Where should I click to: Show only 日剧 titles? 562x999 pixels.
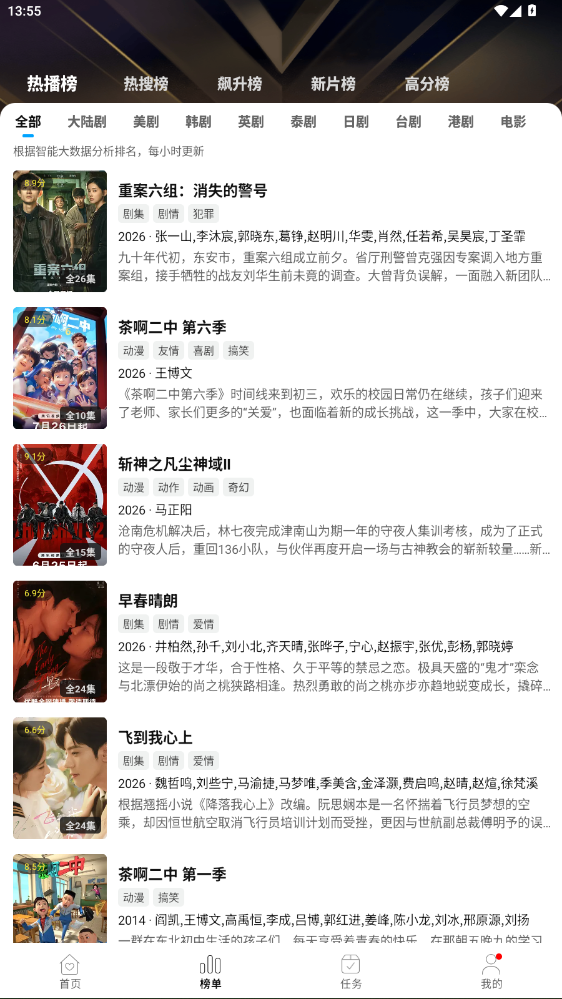(356, 122)
